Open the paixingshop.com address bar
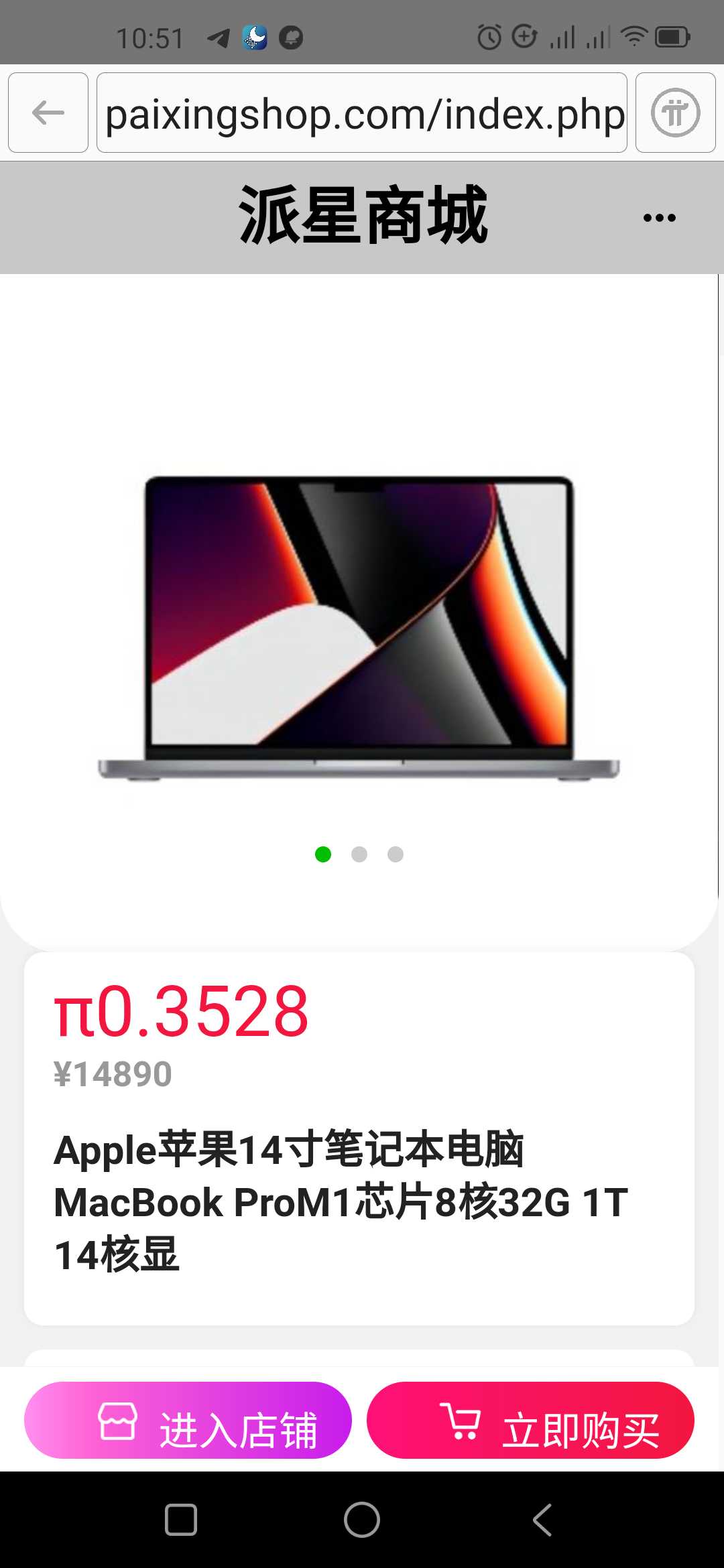Image resolution: width=724 pixels, height=1568 pixels. click(362, 113)
